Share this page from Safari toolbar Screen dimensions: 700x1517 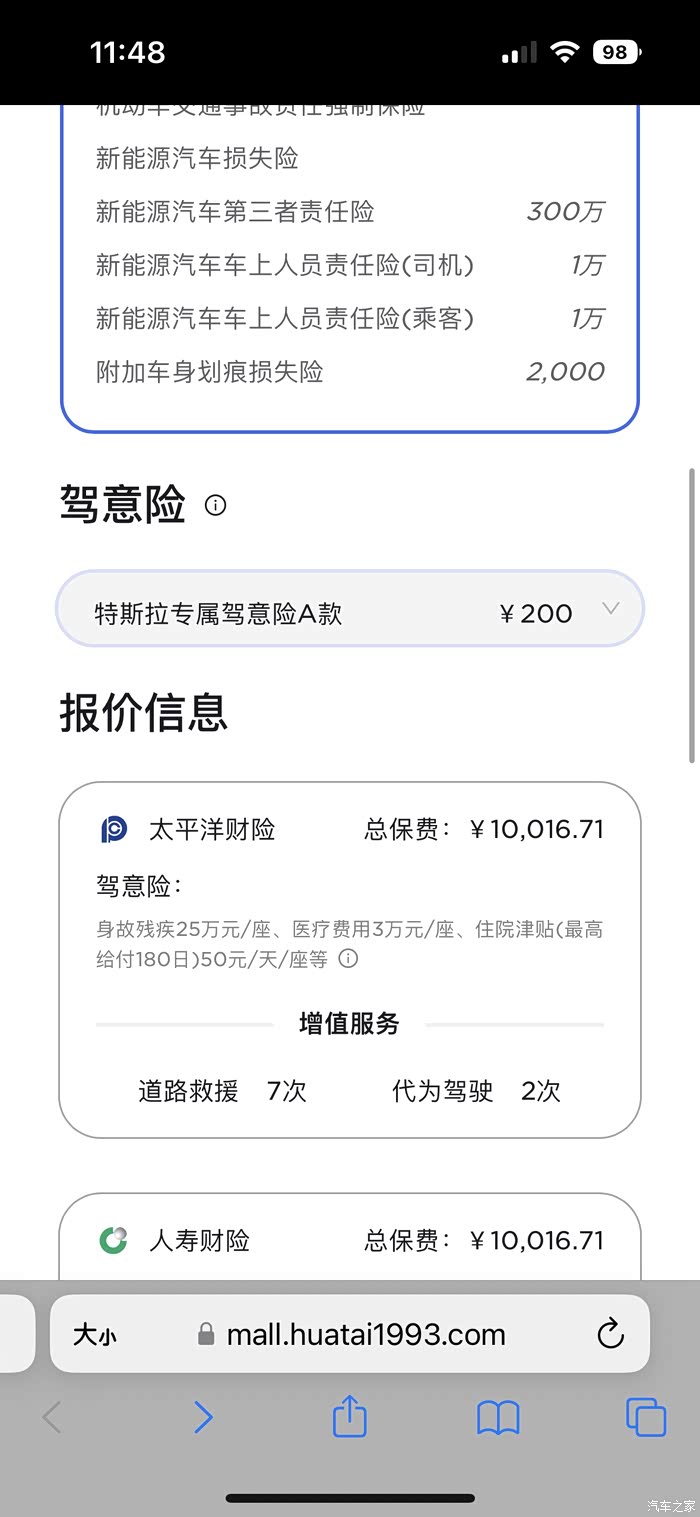tap(349, 1416)
